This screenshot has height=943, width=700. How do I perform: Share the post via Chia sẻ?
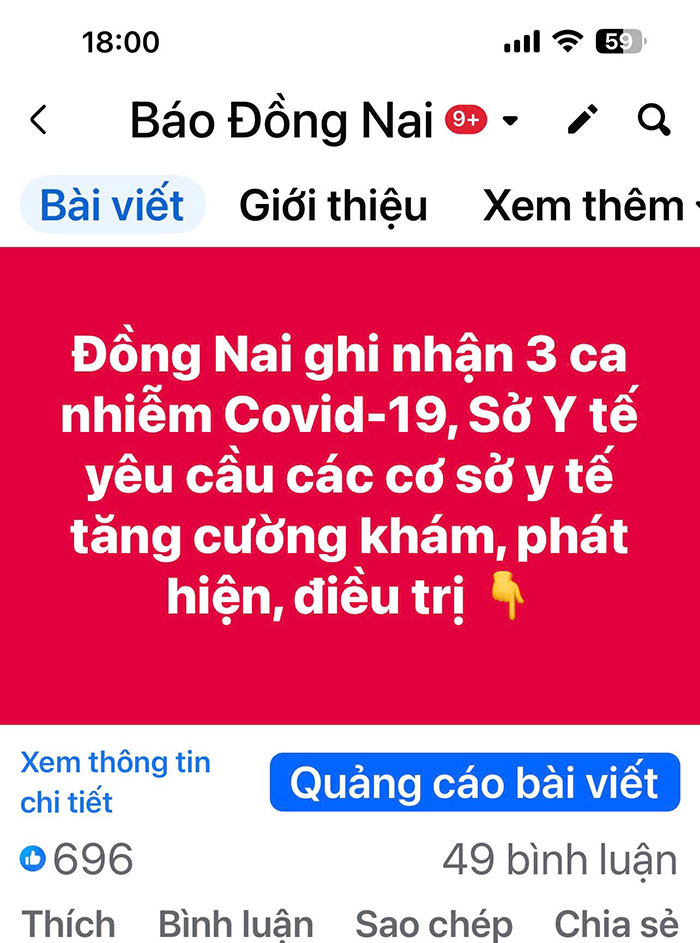[x=614, y=924]
